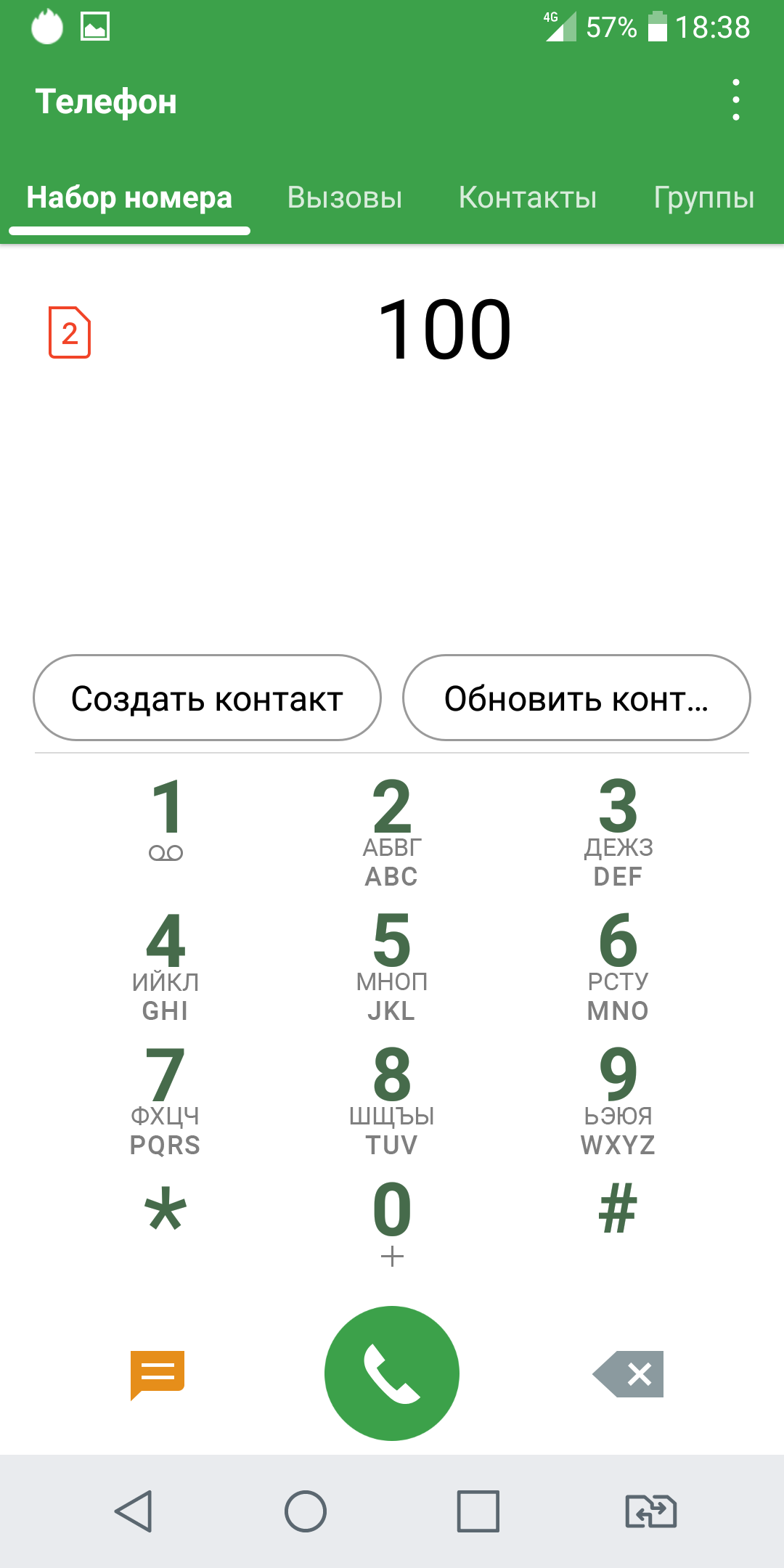The height and width of the screenshot is (1568, 784).
Task: Send a message to this number
Action: click(x=158, y=1373)
